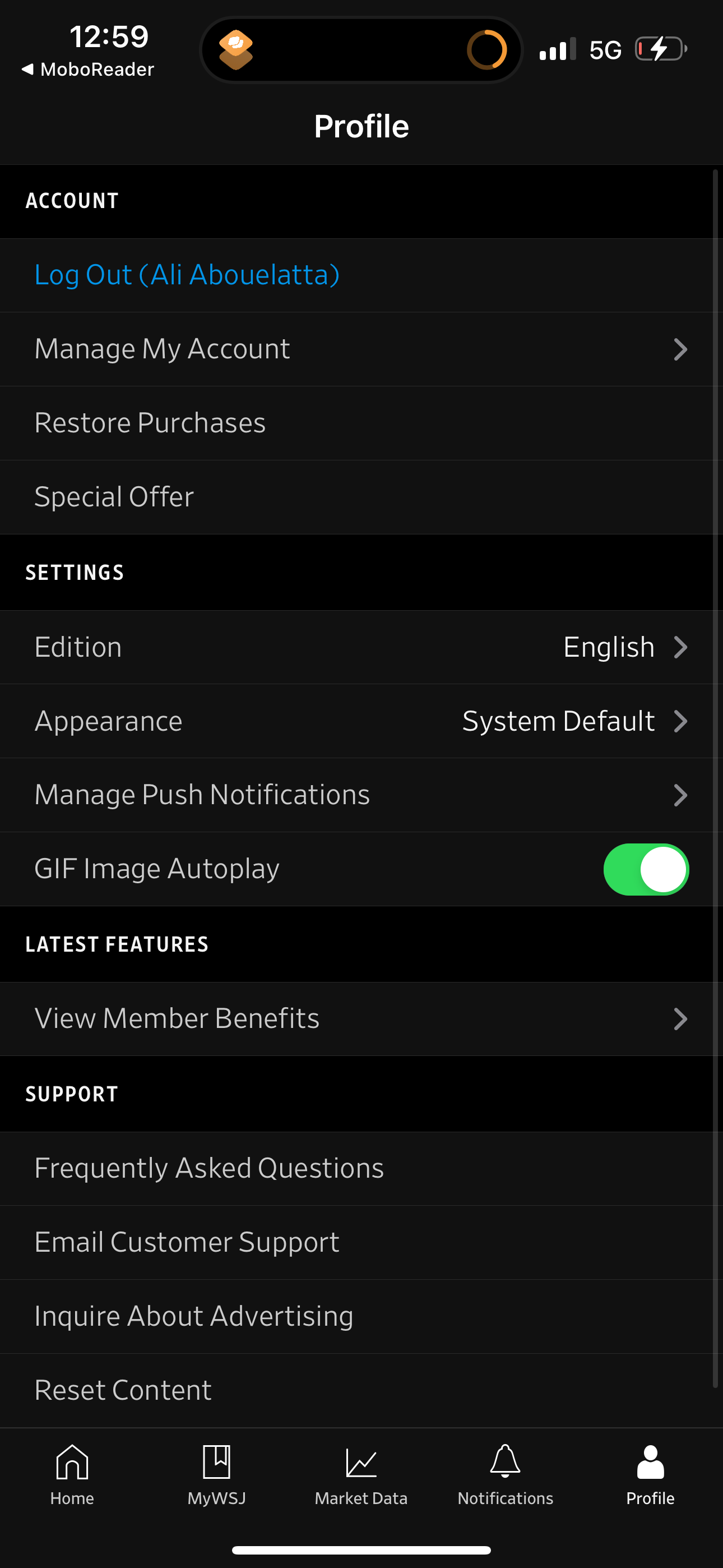Image resolution: width=723 pixels, height=1568 pixels.
Task: Open the Special Offer option
Action: click(x=114, y=497)
